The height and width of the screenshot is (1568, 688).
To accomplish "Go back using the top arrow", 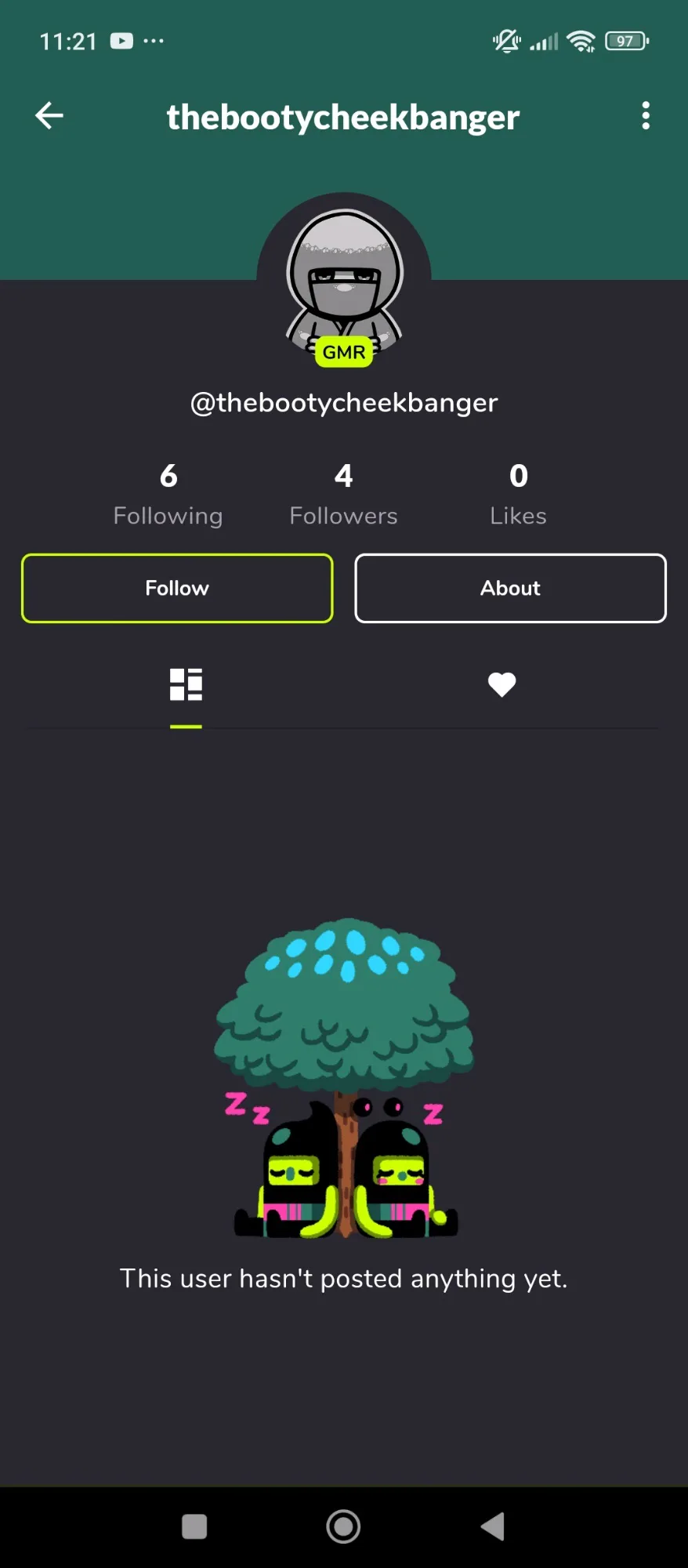I will (49, 116).
